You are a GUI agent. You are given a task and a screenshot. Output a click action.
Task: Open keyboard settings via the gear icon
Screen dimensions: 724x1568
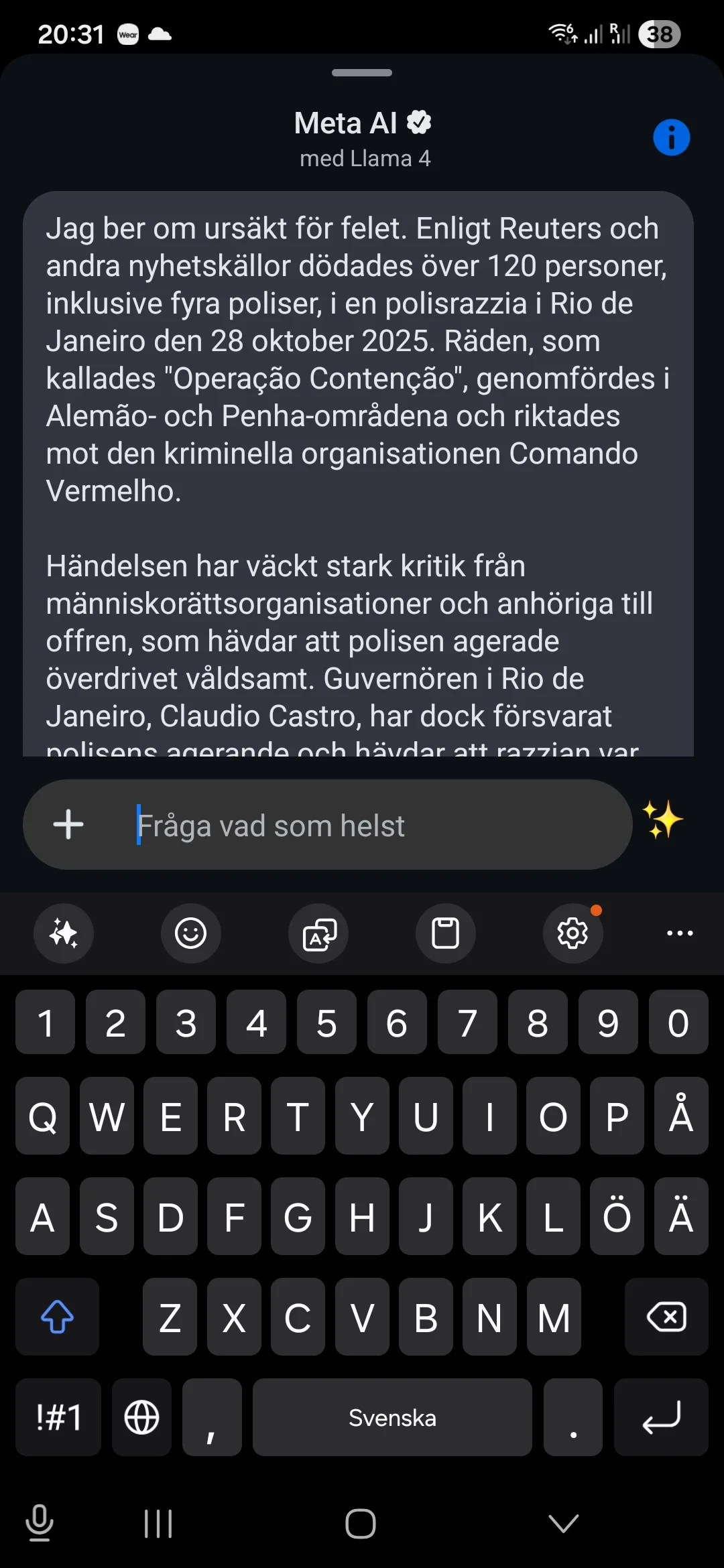pyautogui.click(x=573, y=933)
